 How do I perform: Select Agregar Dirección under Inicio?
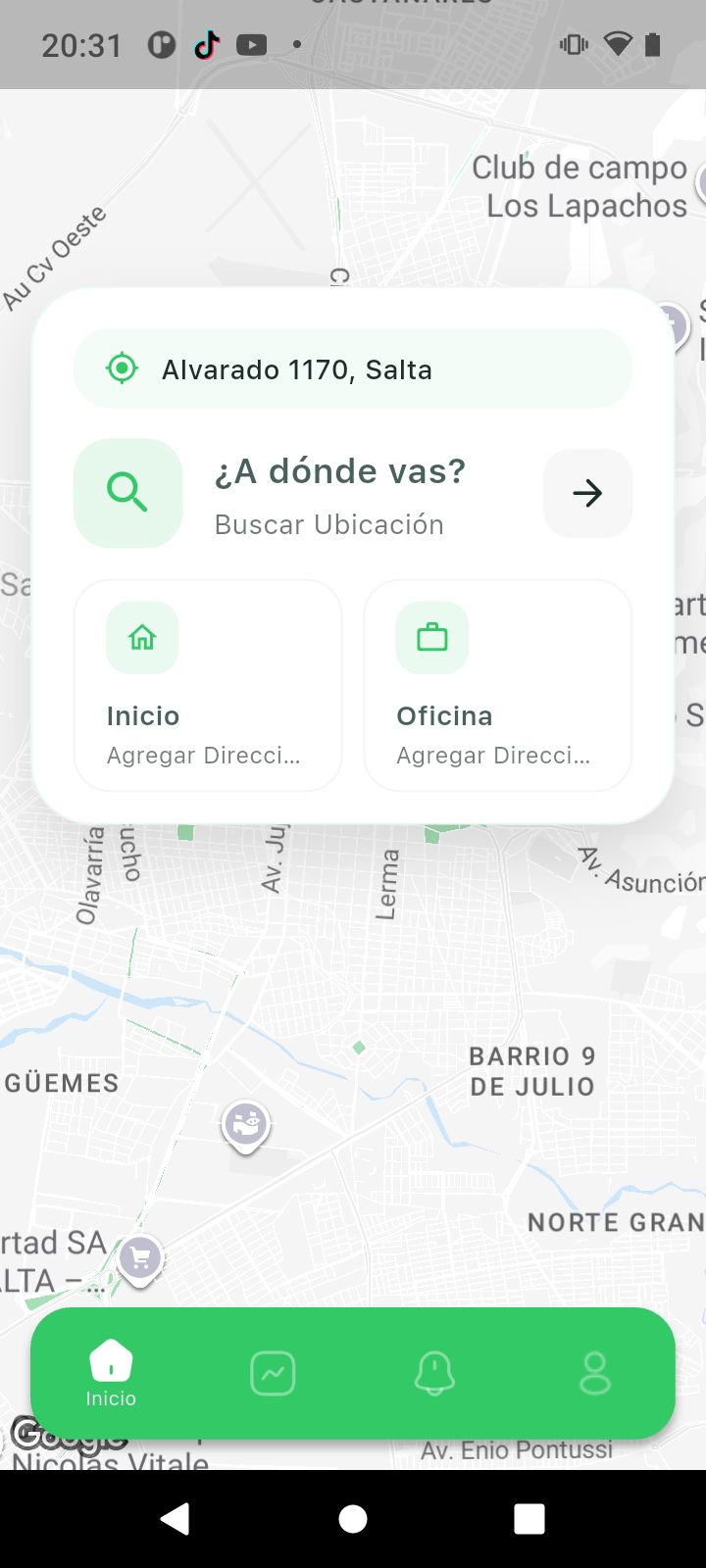[x=207, y=755]
